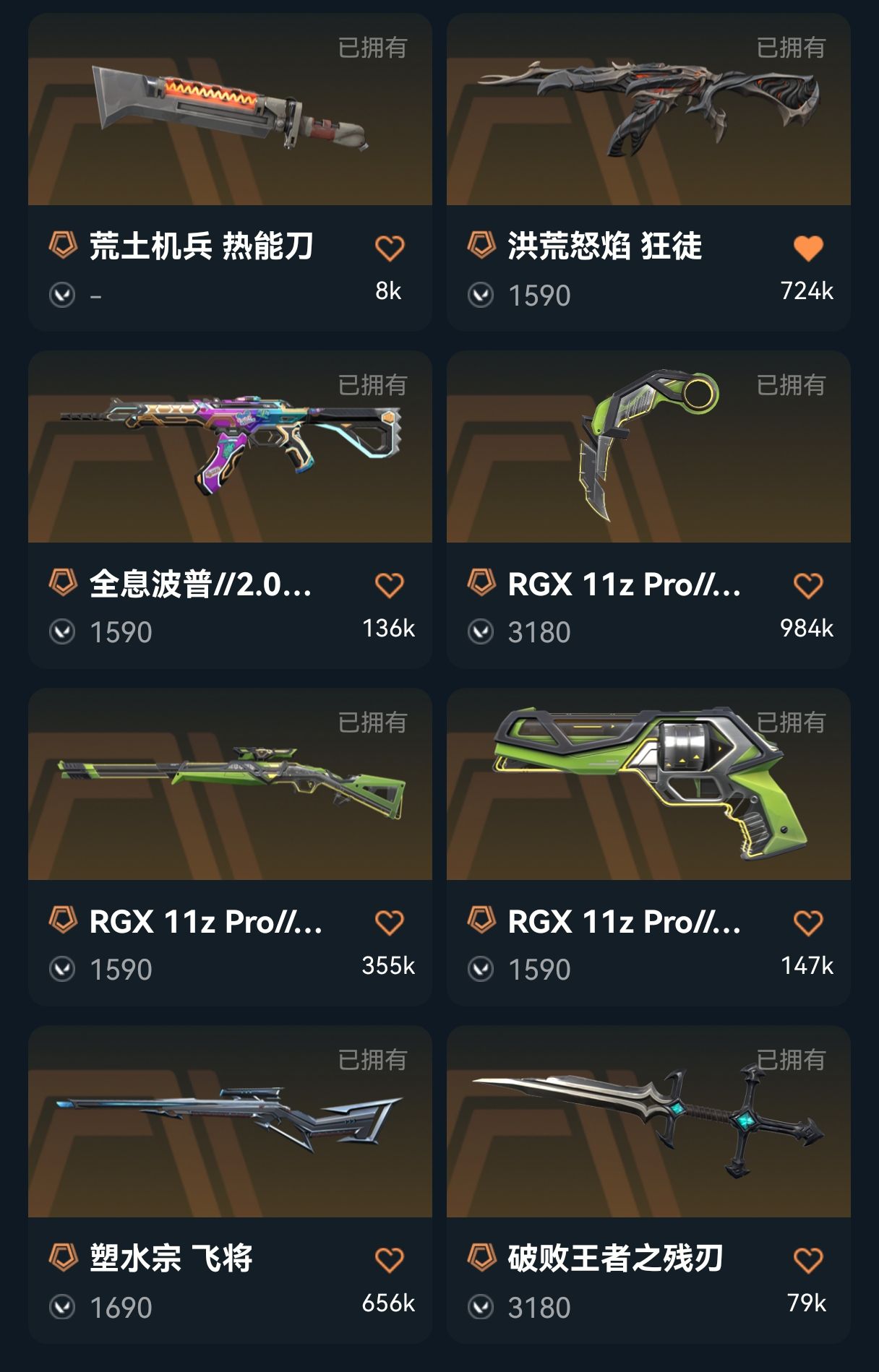Like the RGX 11z Pro skin with 147k likes
The height and width of the screenshot is (1372, 879).
(807, 923)
